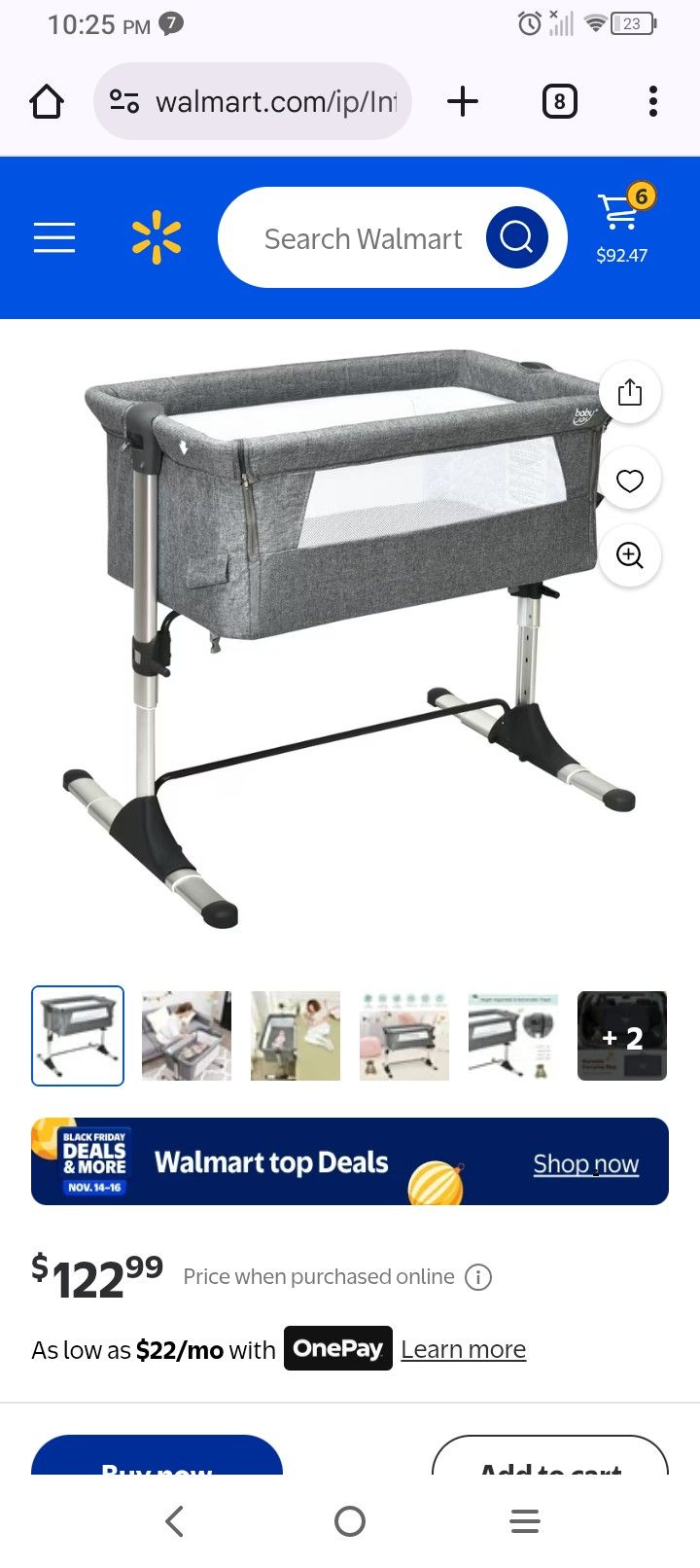
Task: Select the second product thumbnail image
Action: pyautogui.click(x=187, y=1036)
